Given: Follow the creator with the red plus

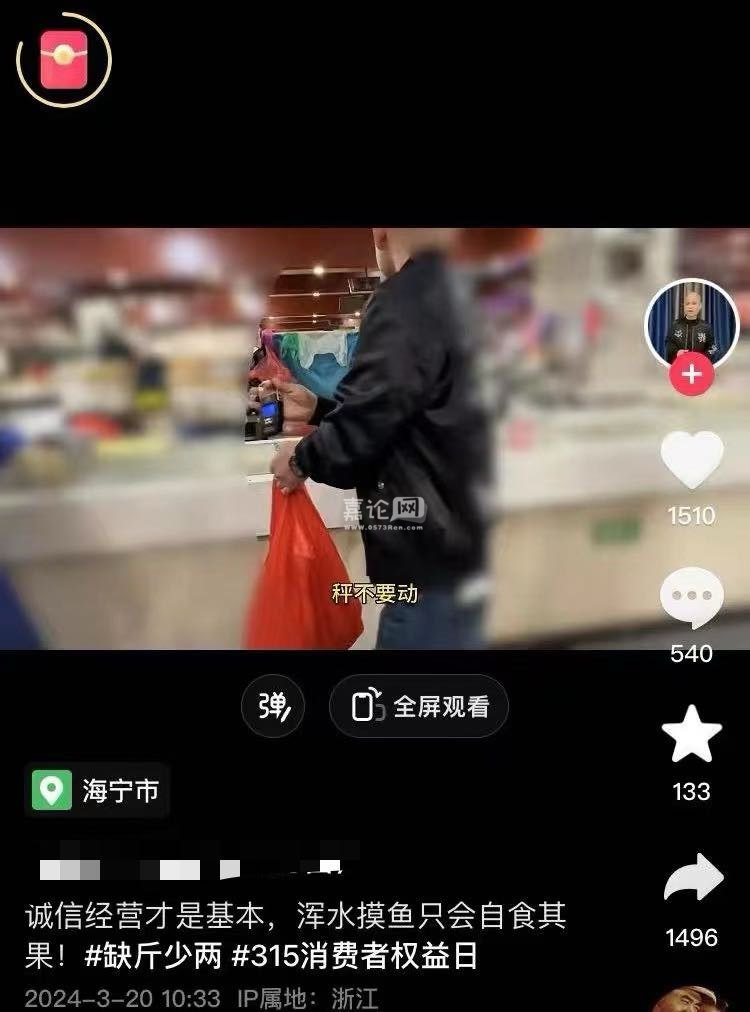Looking at the screenshot, I should pos(691,377).
